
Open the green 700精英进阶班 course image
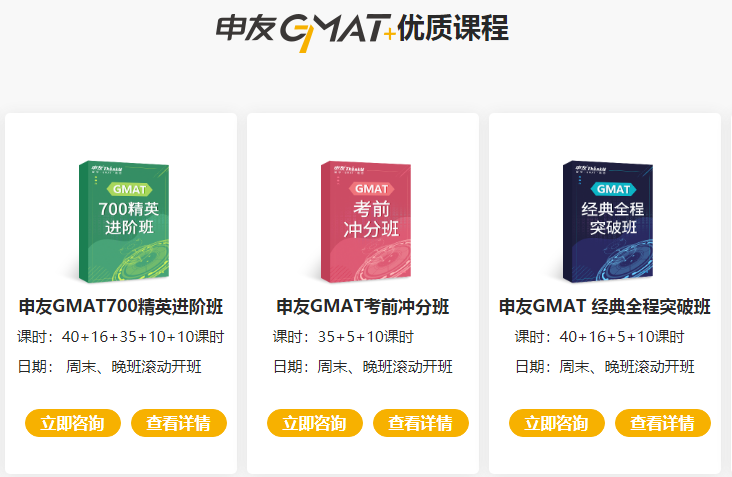120,221
